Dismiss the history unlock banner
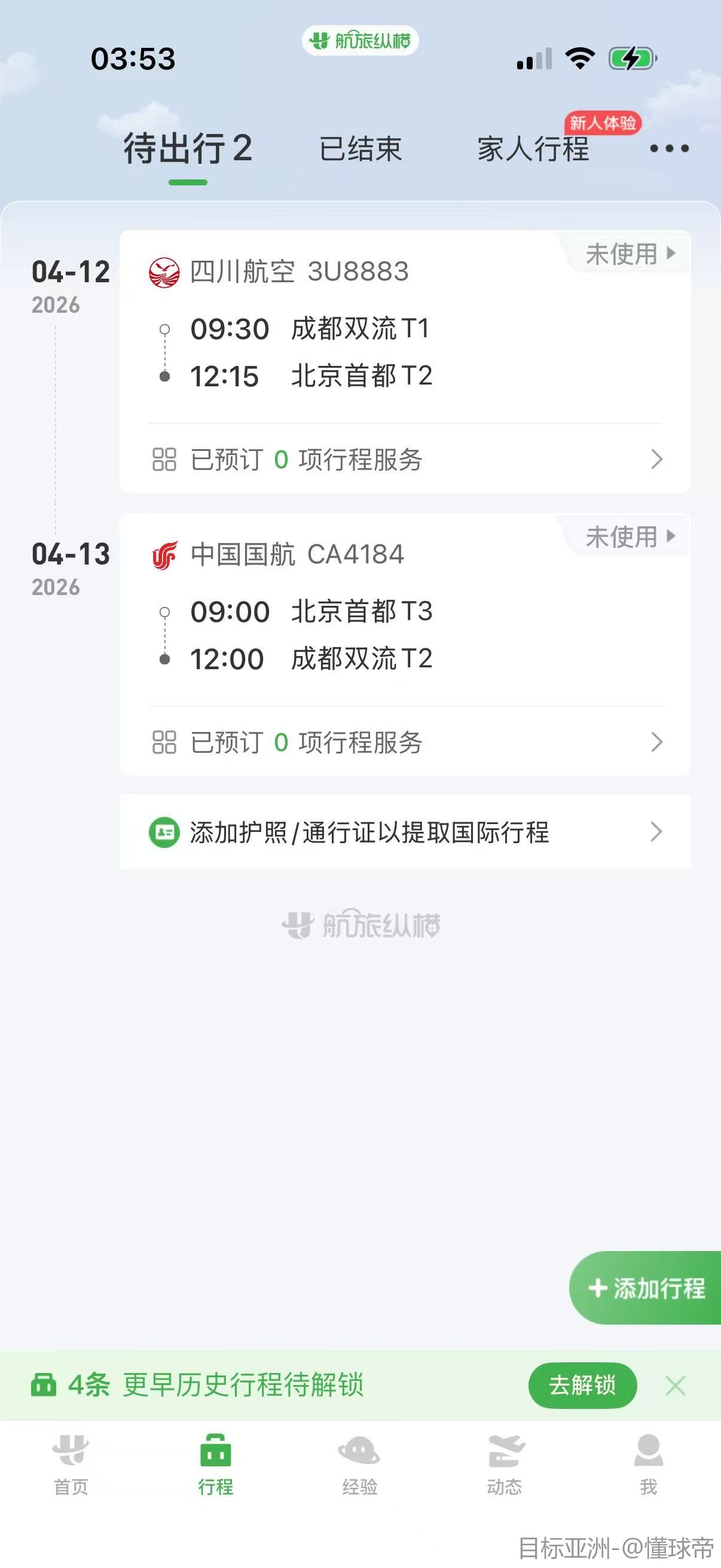The width and height of the screenshot is (721, 1568). (676, 1386)
